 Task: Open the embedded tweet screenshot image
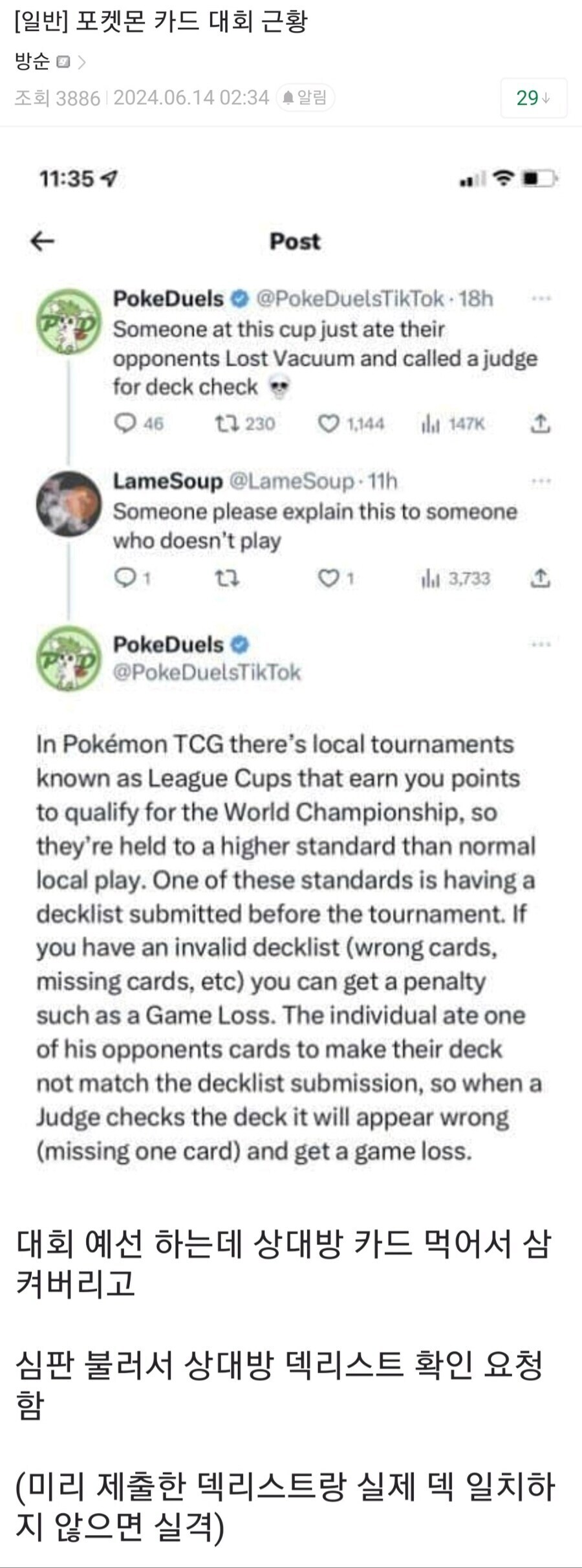[x=291, y=660]
